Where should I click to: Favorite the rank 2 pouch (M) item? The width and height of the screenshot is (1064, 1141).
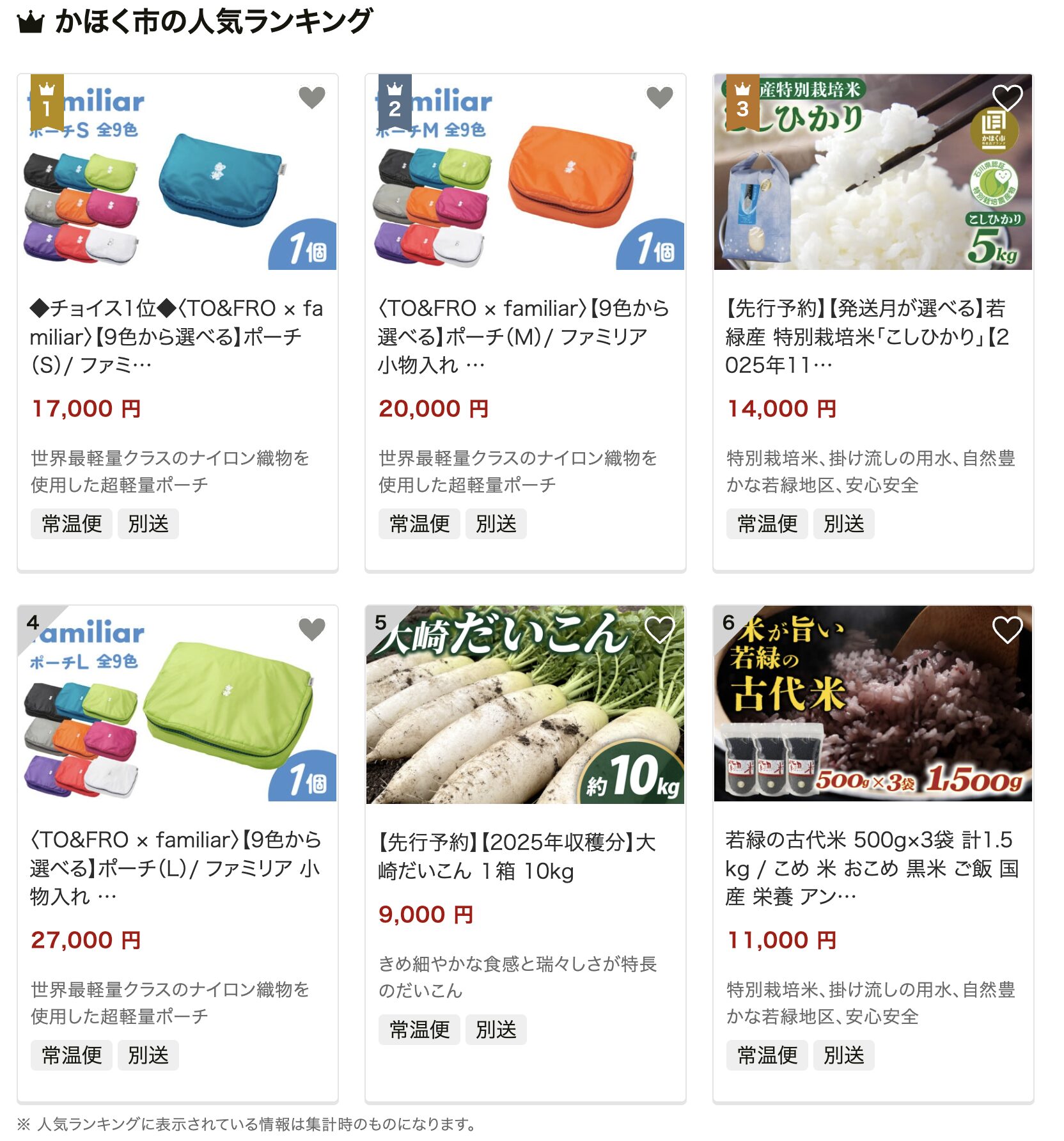659,98
